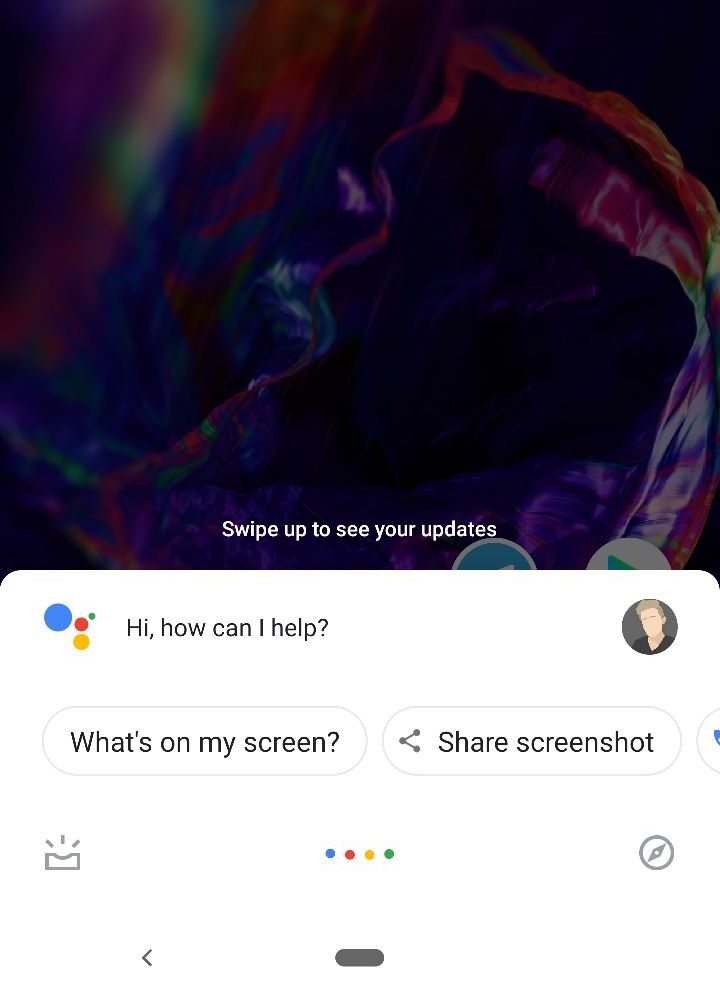The height and width of the screenshot is (1000, 720).
Task: Tap the "What's on my screen?" chip
Action: click(204, 742)
